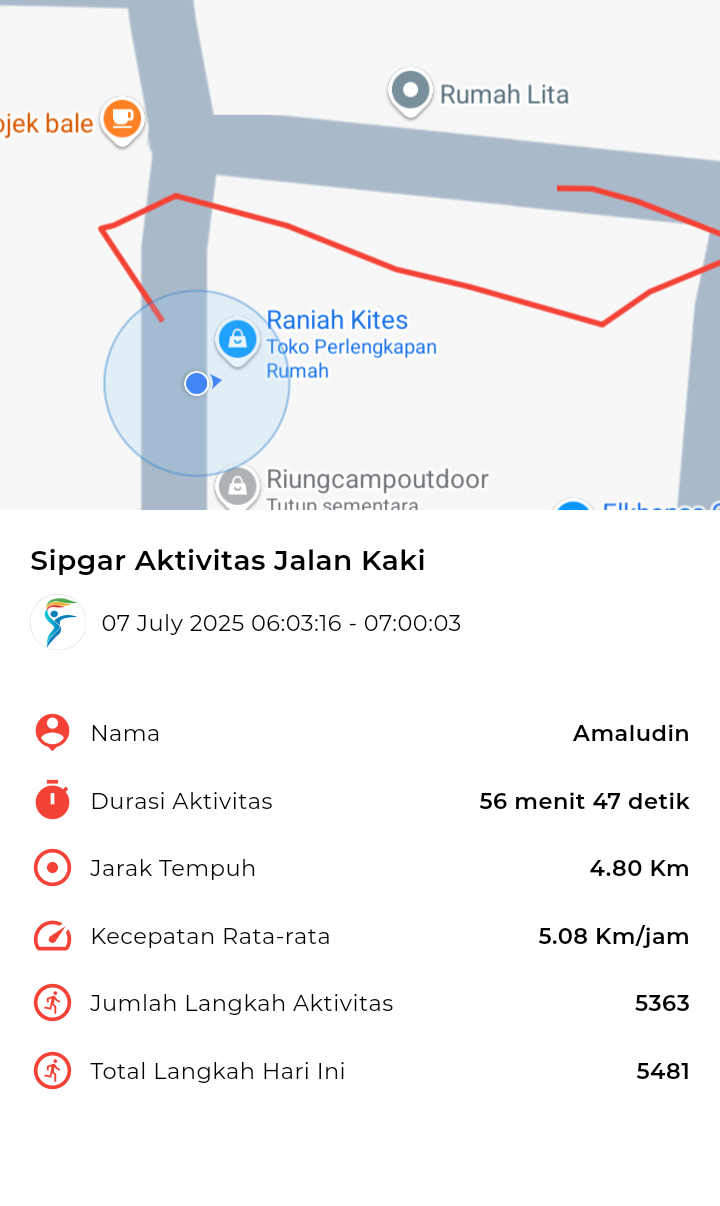Select the Raniah Kites shop marker
Image resolution: width=720 pixels, height=1206 pixels.
pyautogui.click(x=238, y=341)
